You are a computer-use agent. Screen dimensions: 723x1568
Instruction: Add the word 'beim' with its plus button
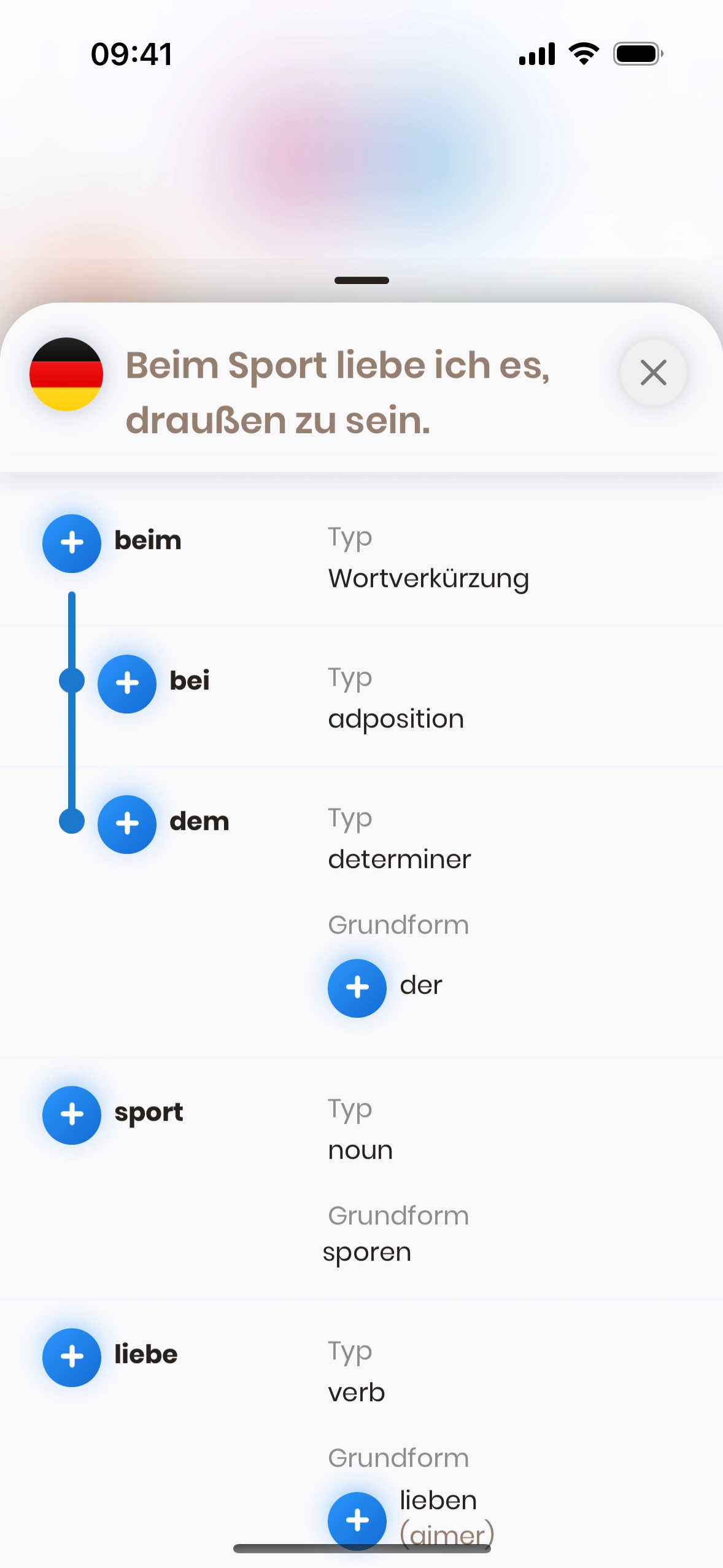point(72,543)
